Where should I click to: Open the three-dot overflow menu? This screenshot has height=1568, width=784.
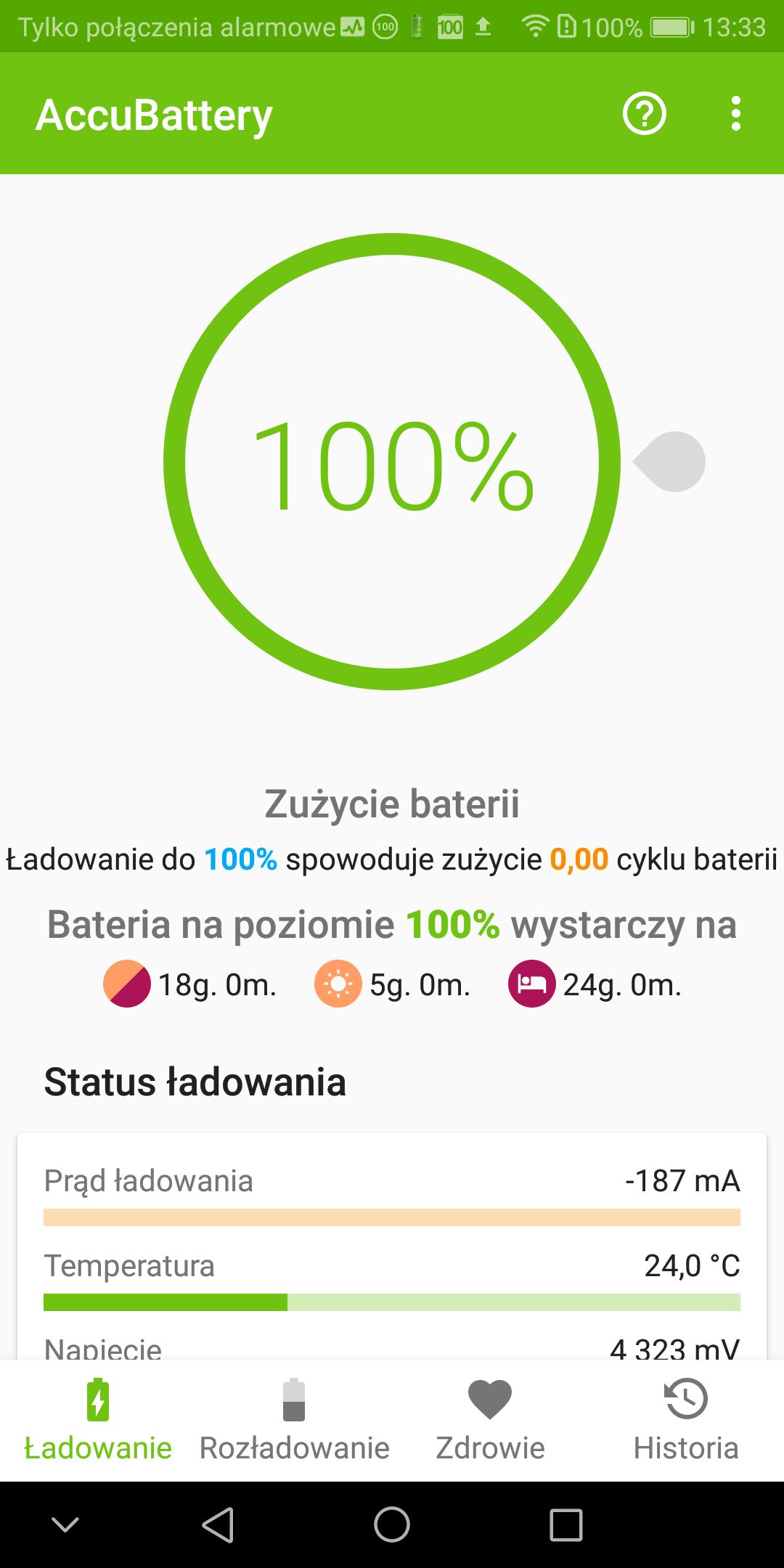pos(736,114)
